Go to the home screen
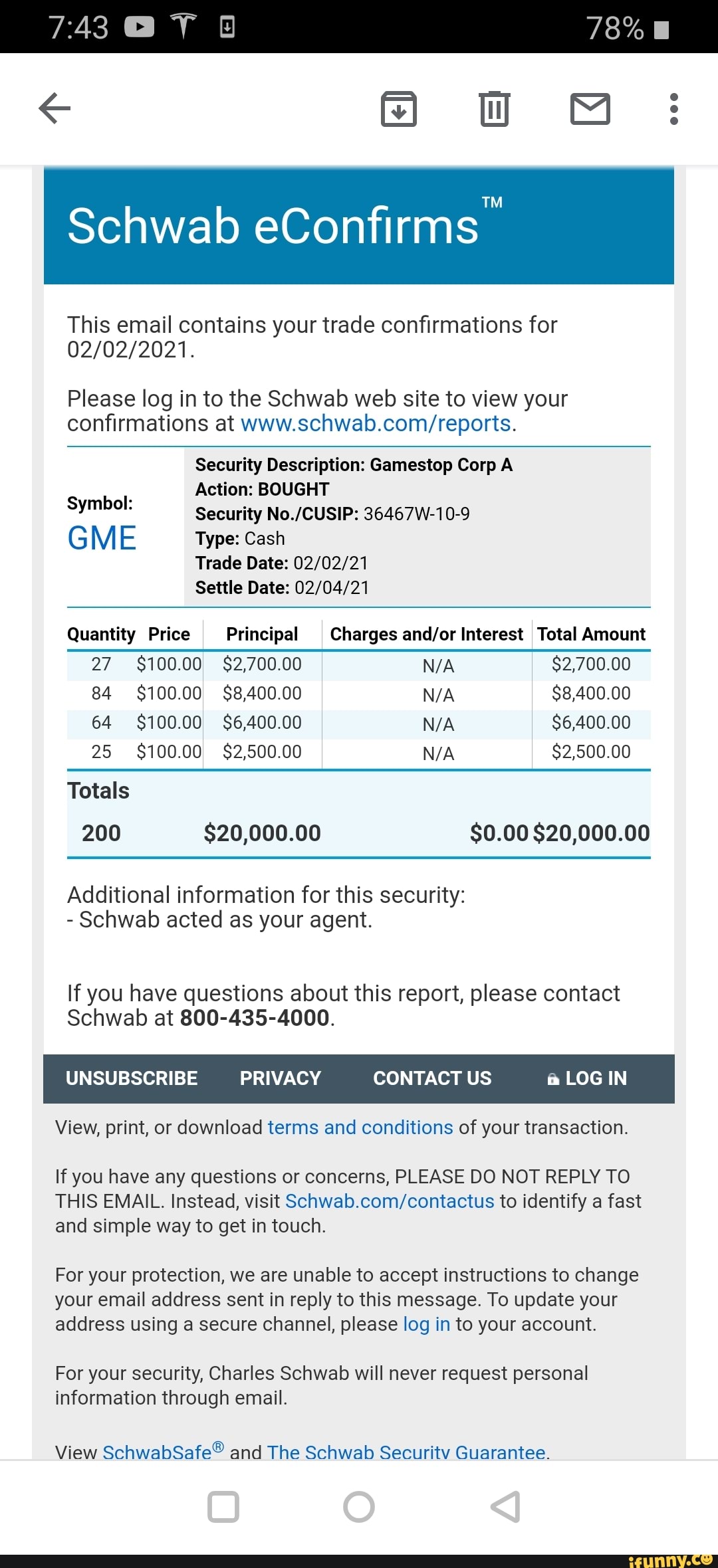This screenshot has width=718, height=1568. coord(359,1507)
